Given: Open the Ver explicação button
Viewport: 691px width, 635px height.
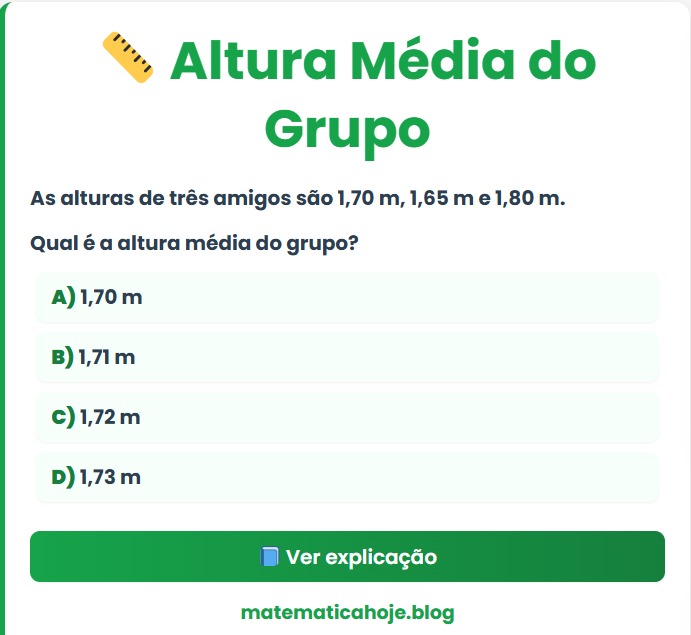Looking at the screenshot, I should (x=347, y=556).
